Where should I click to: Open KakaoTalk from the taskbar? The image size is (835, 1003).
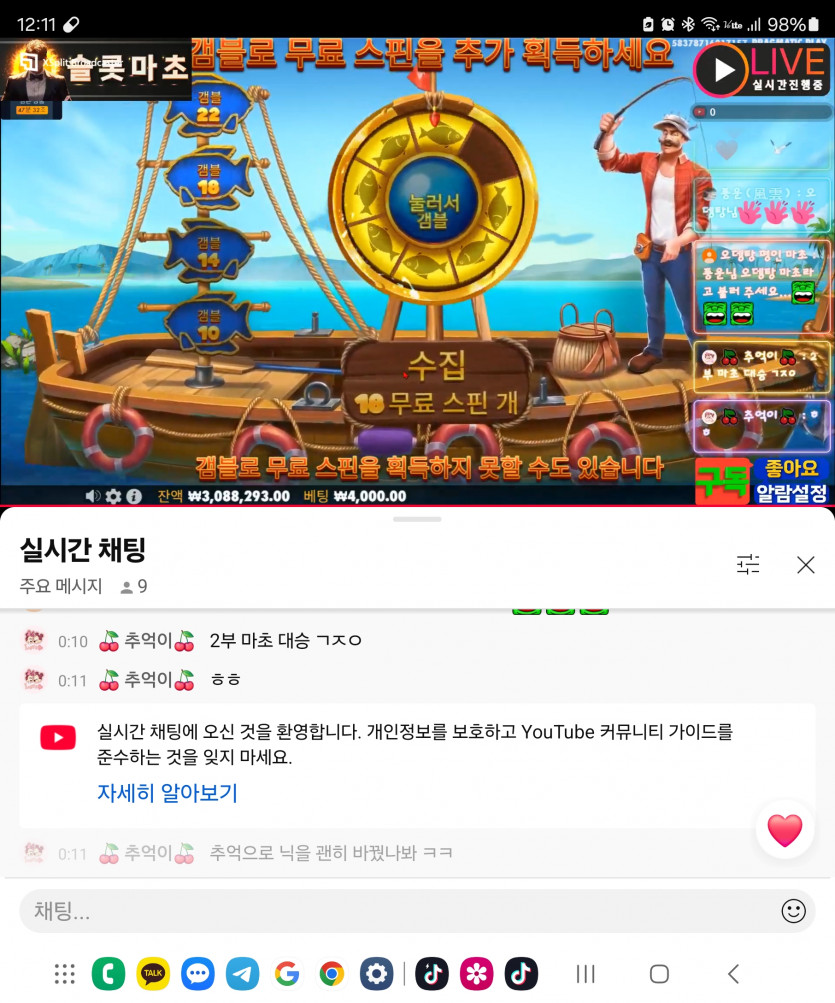153,973
